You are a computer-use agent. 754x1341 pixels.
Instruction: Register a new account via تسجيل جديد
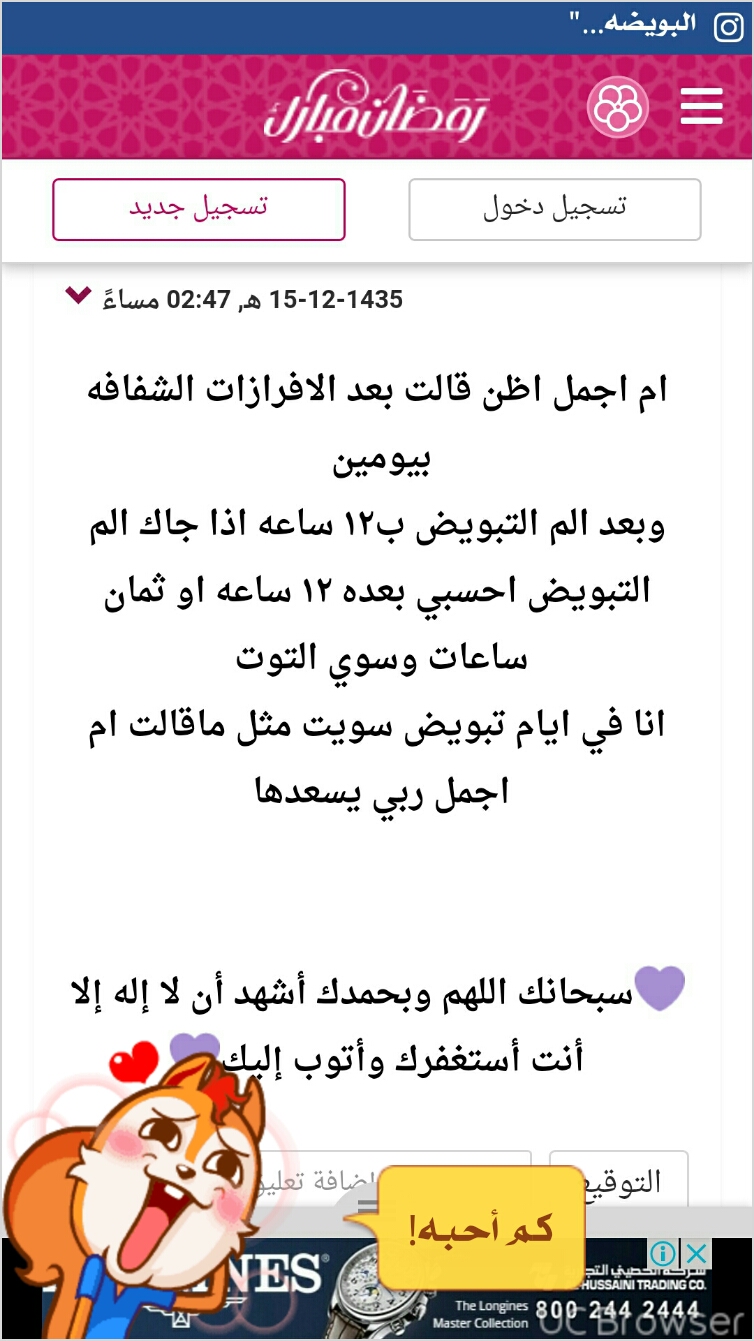pyautogui.click(x=198, y=209)
